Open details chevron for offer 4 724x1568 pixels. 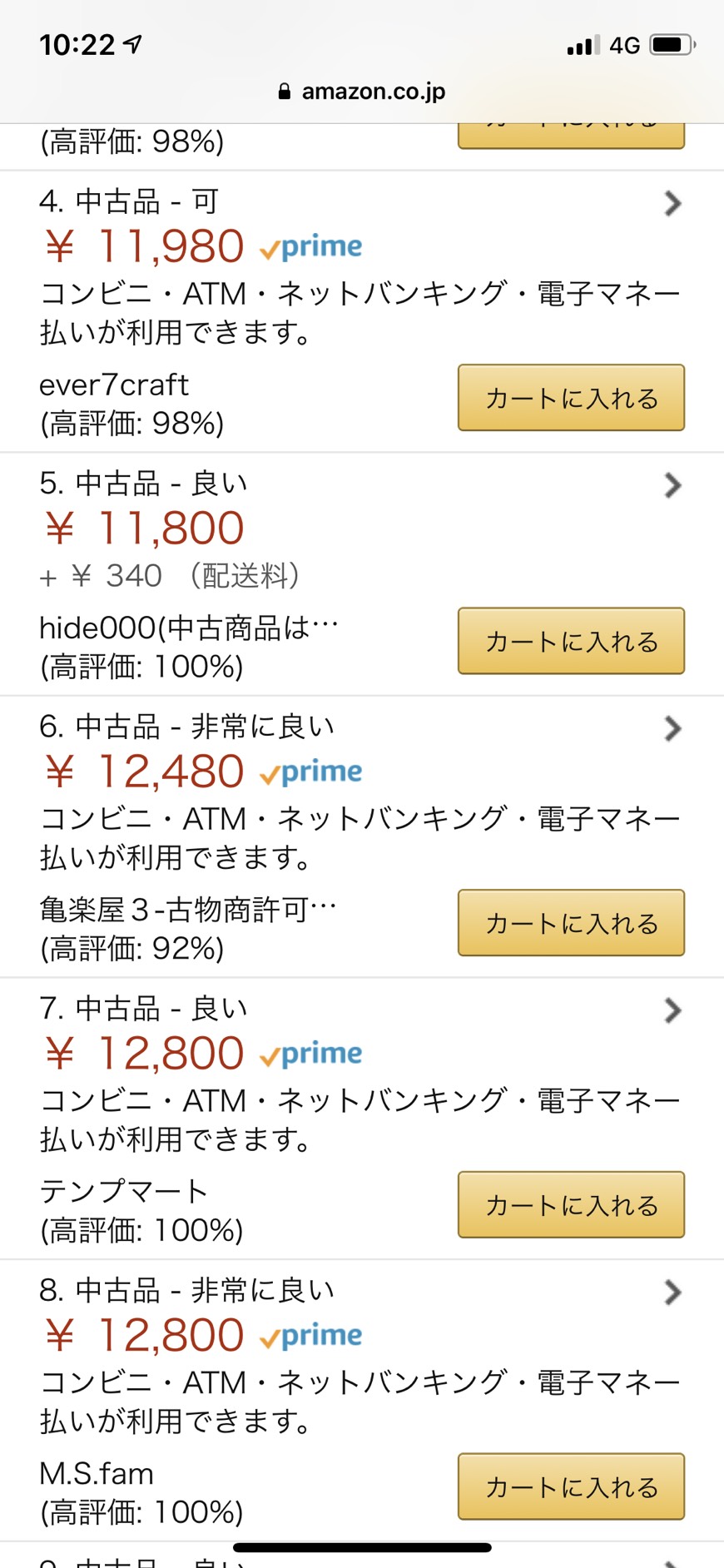[x=672, y=203]
